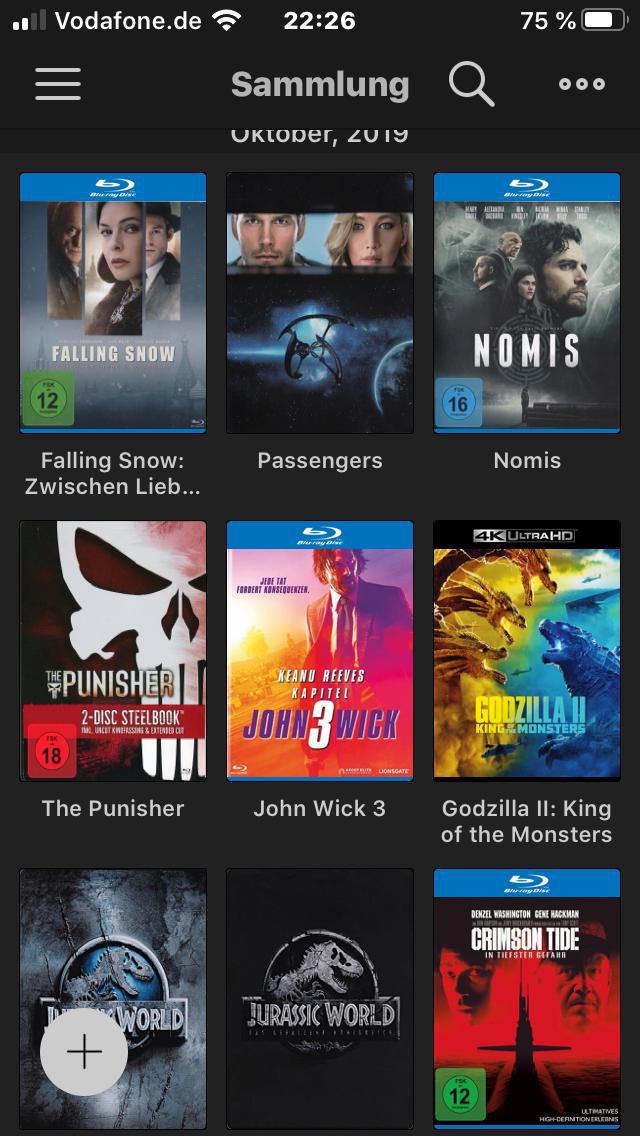
Task: Open the hamburger drawer menu
Action: 58,84
